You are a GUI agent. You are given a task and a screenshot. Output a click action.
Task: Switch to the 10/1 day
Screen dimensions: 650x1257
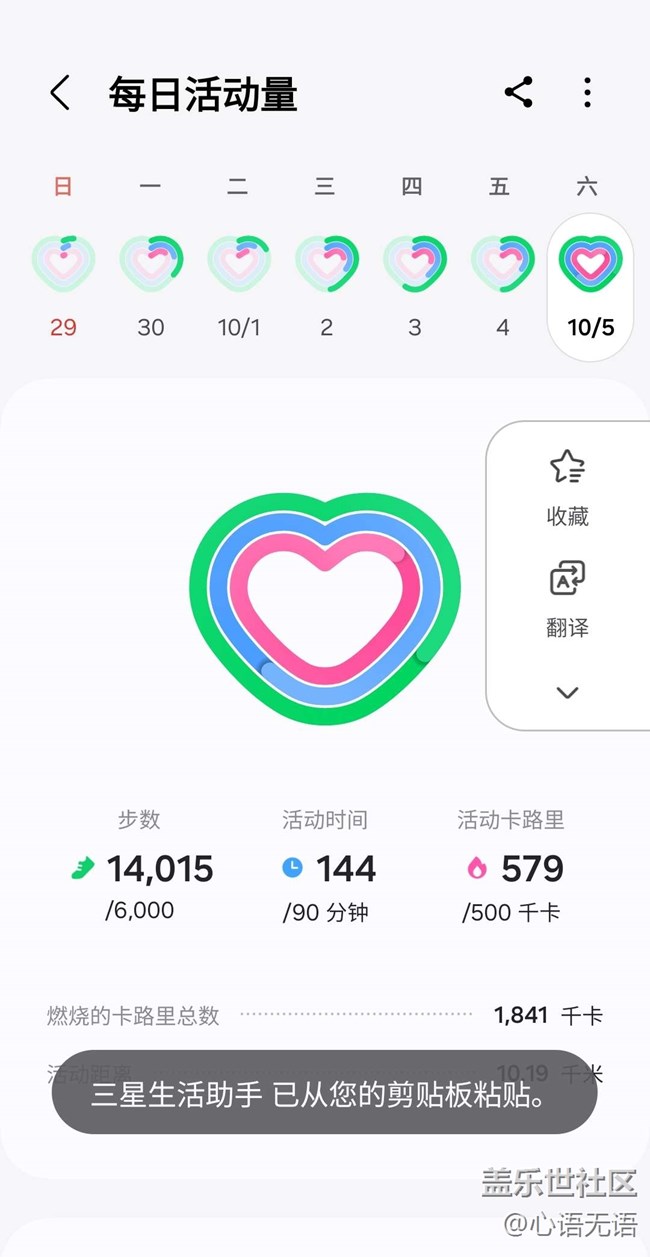tap(238, 265)
